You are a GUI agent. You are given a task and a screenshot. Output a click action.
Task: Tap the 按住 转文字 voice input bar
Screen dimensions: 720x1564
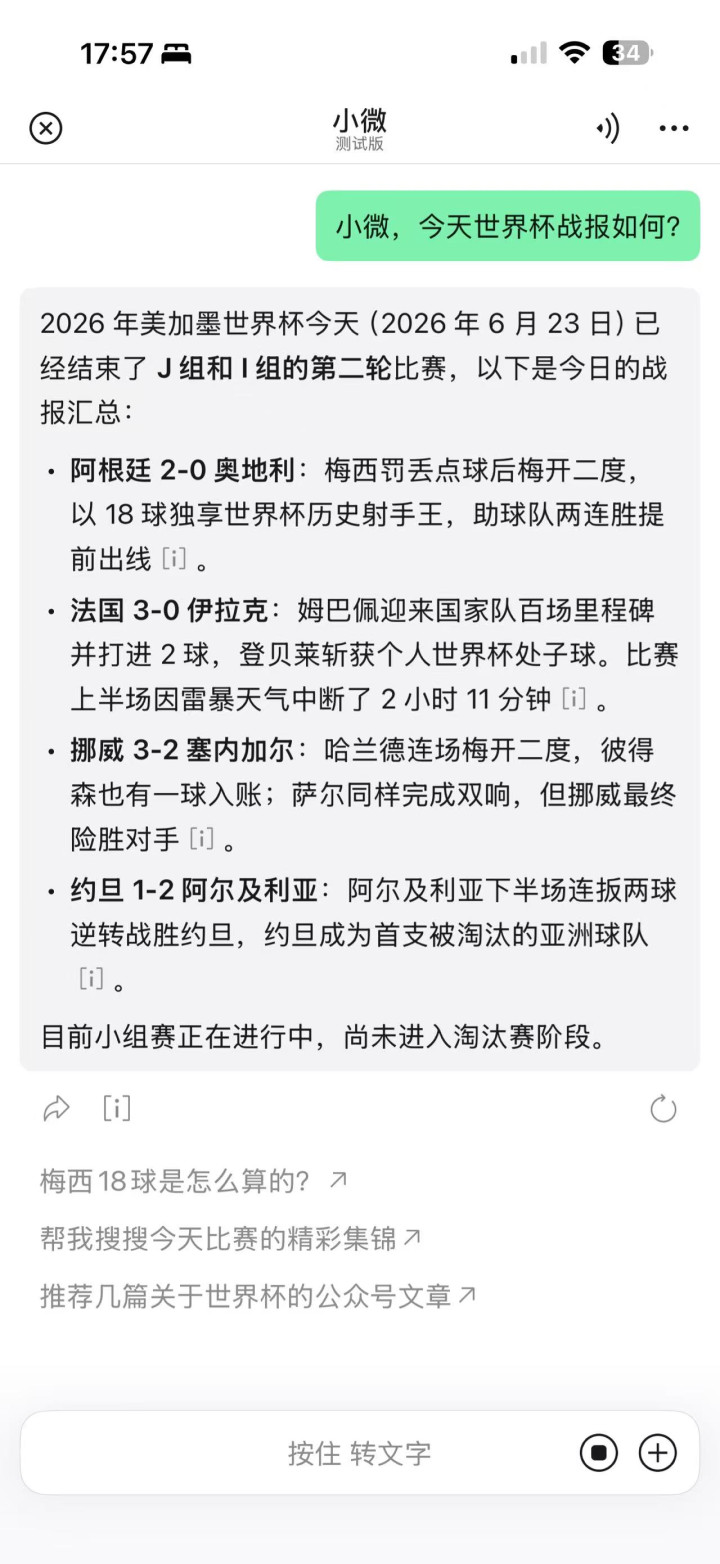(360, 1453)
